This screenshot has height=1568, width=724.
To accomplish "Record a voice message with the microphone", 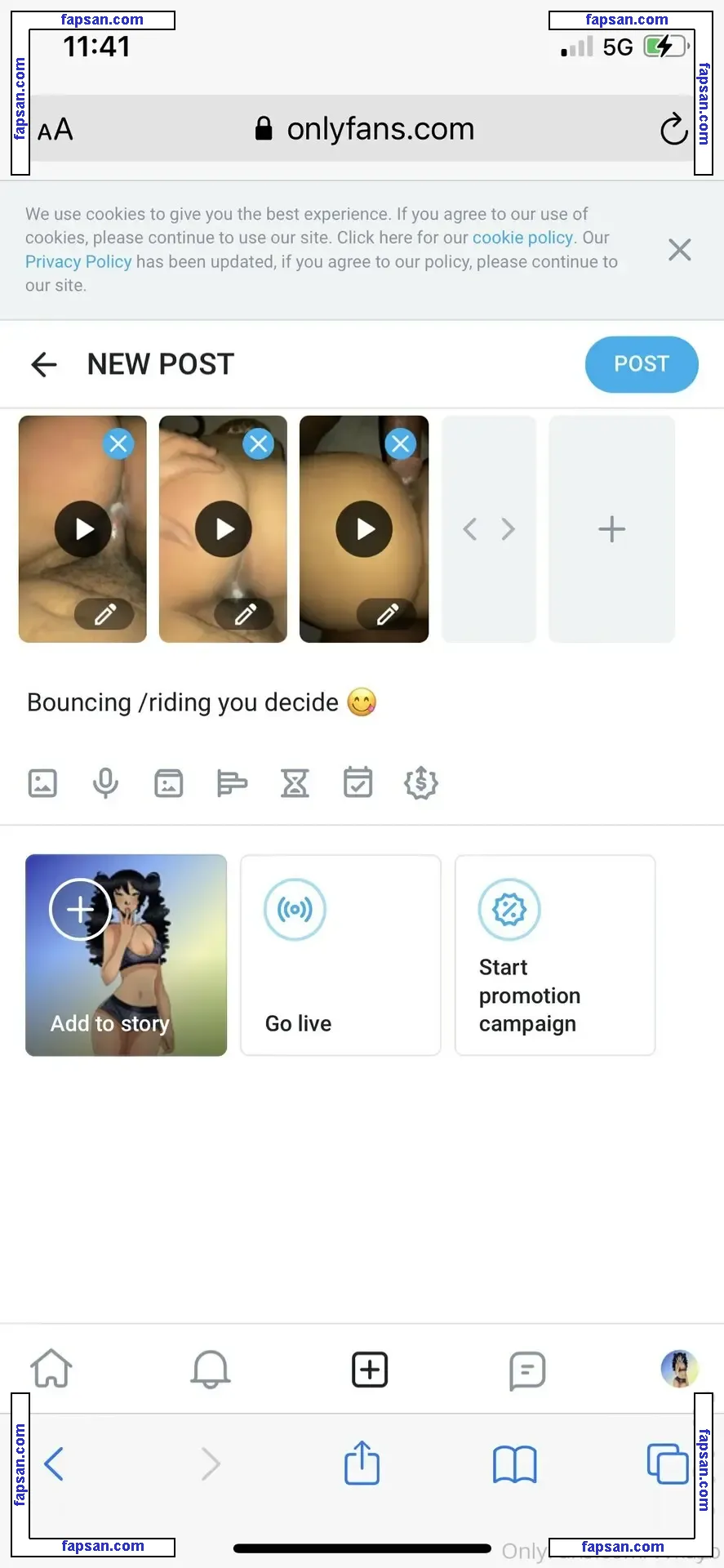I will click(x=105, y=783).
